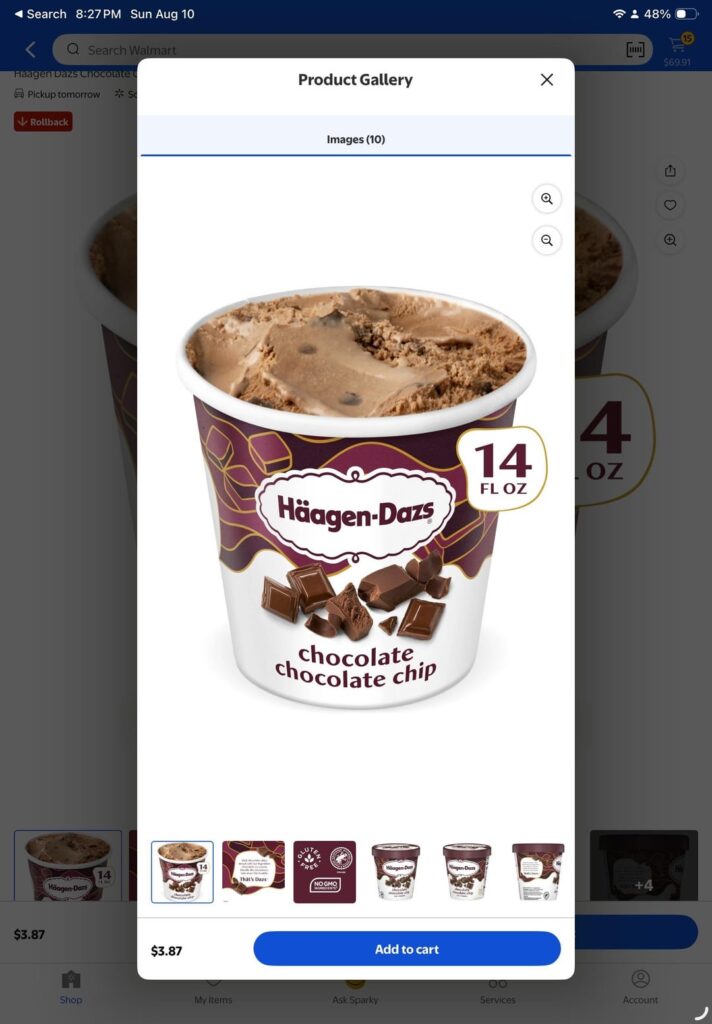View the That's Dazs description thumbnail
This screenshot has height=1024, width=712.
(253, 872)
